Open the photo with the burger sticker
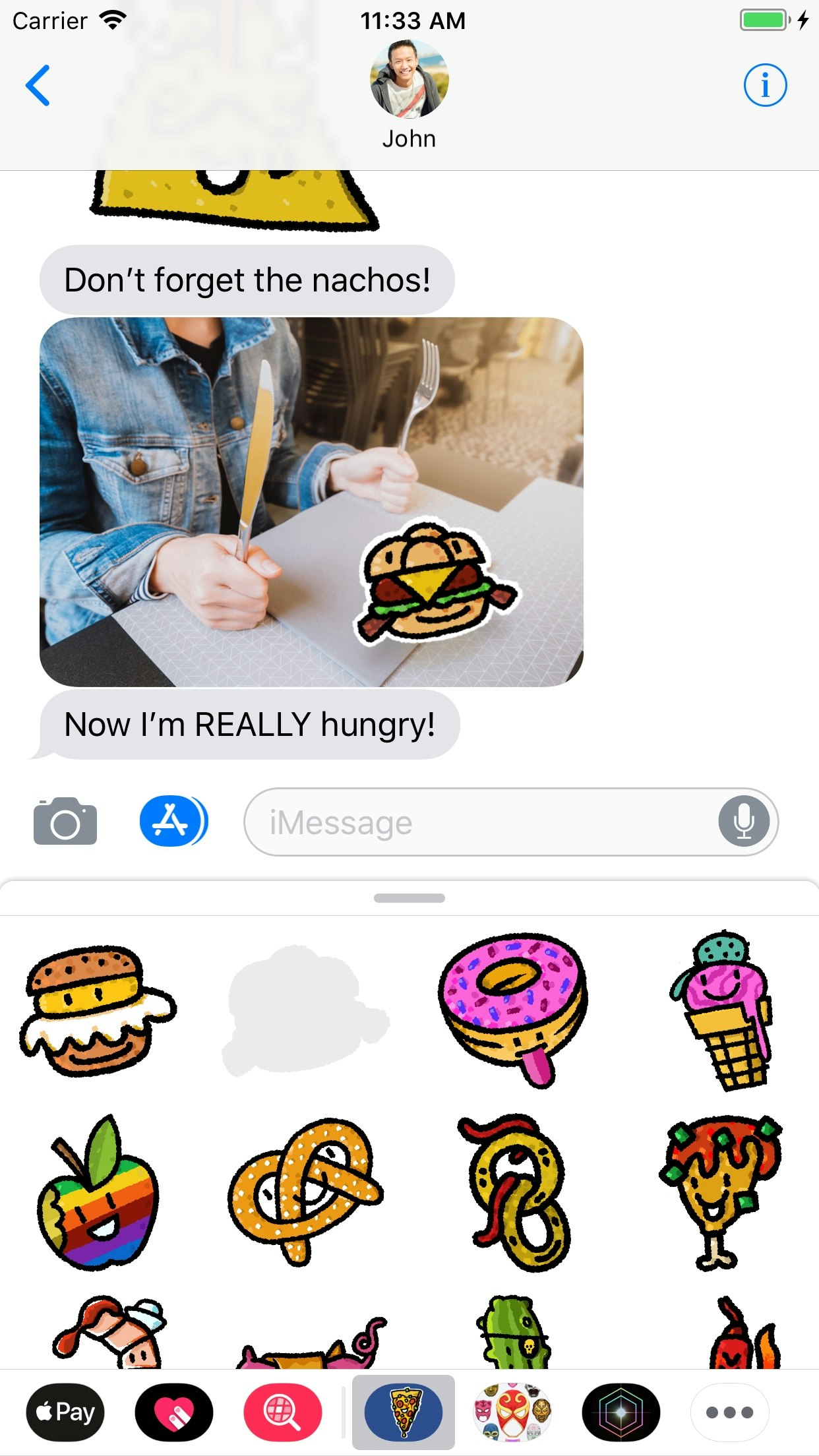This screenshot has height=1456, width=819. click(311, 501)
